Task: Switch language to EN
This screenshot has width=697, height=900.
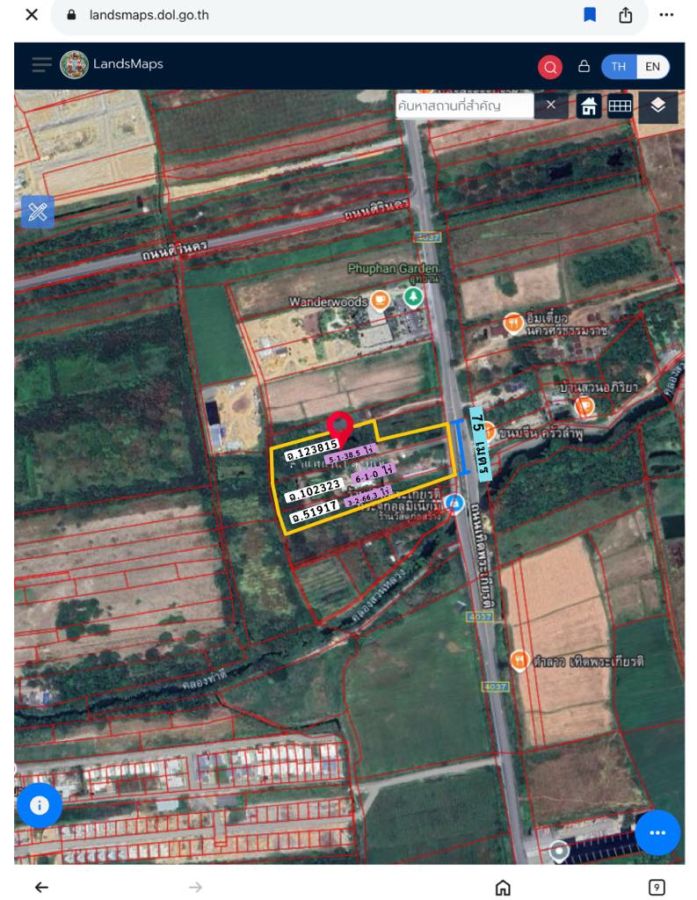Action: pos(652,66)
